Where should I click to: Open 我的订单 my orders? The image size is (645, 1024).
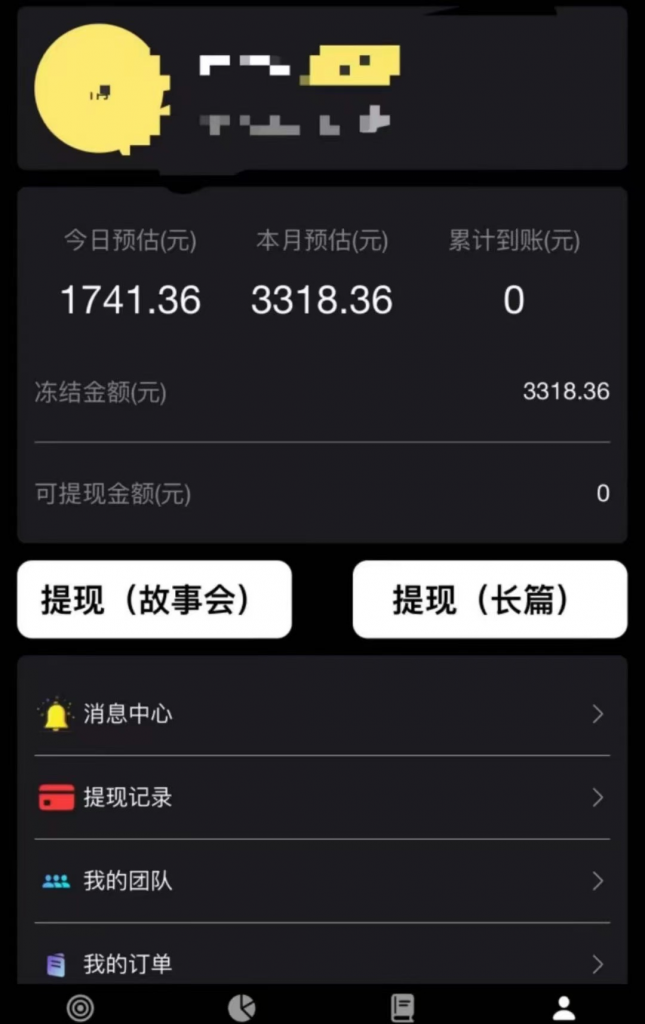[321, 964]
